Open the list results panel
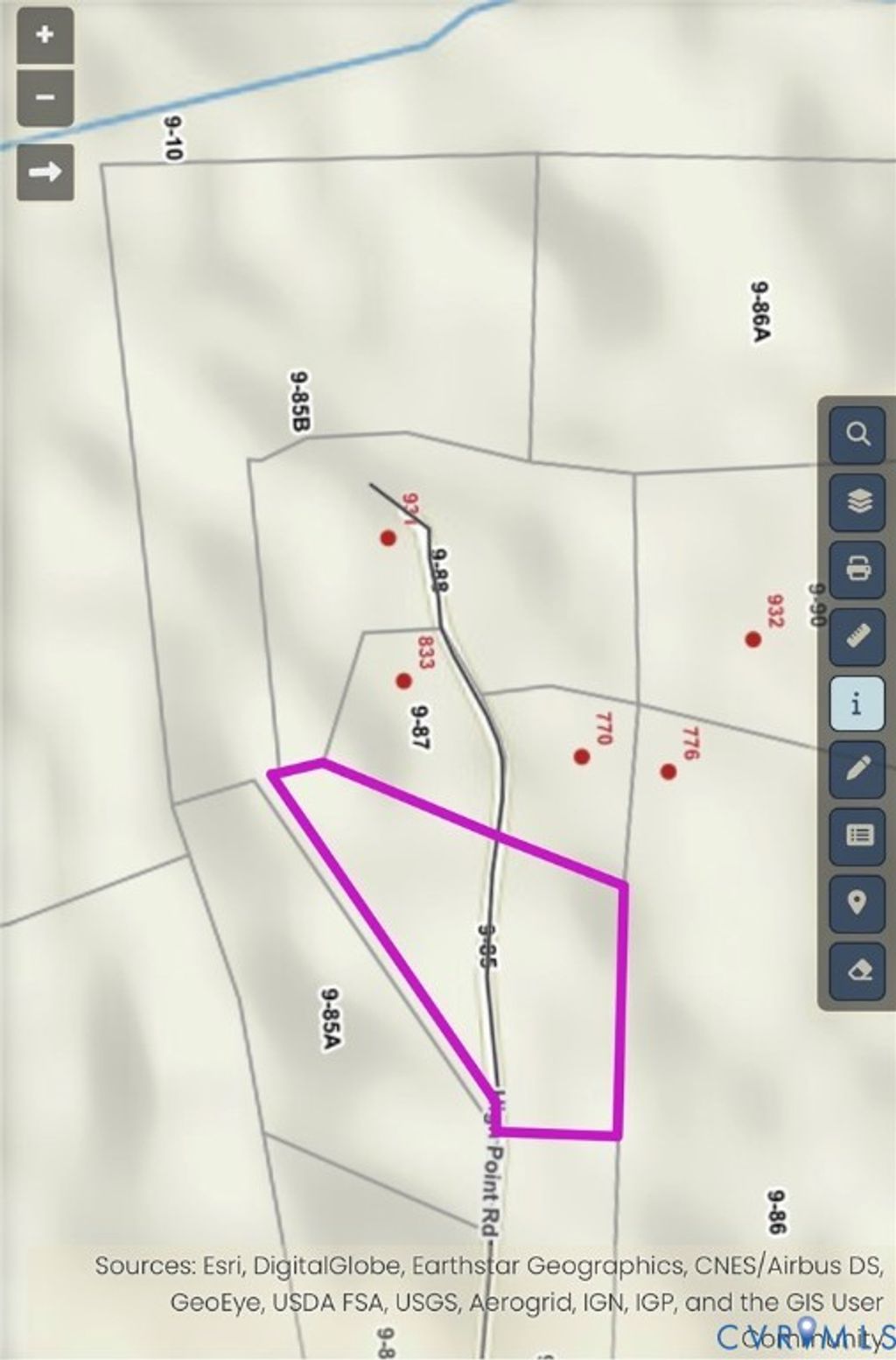 pos(857,835)
